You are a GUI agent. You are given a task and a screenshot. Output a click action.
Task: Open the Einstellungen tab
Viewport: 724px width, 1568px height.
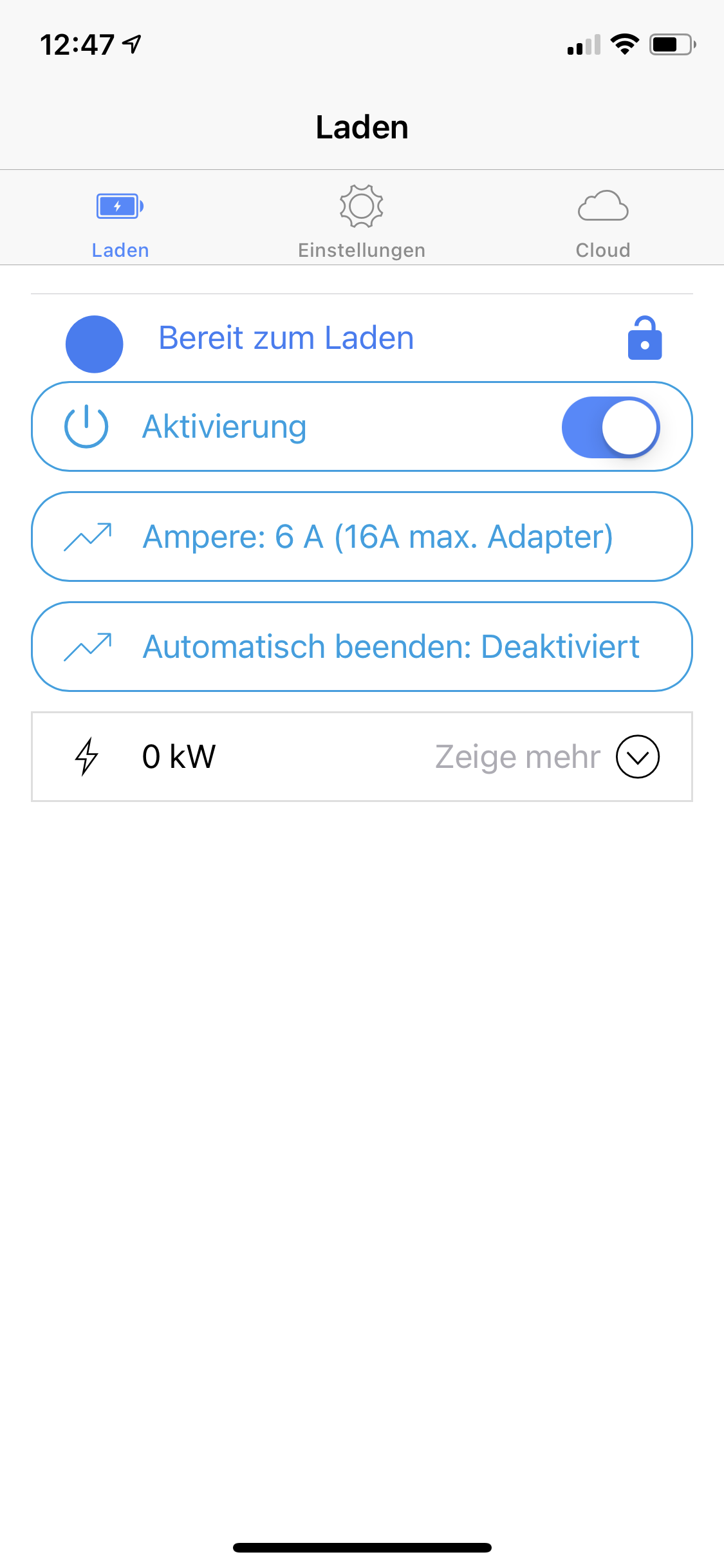[x=362, y=222]
